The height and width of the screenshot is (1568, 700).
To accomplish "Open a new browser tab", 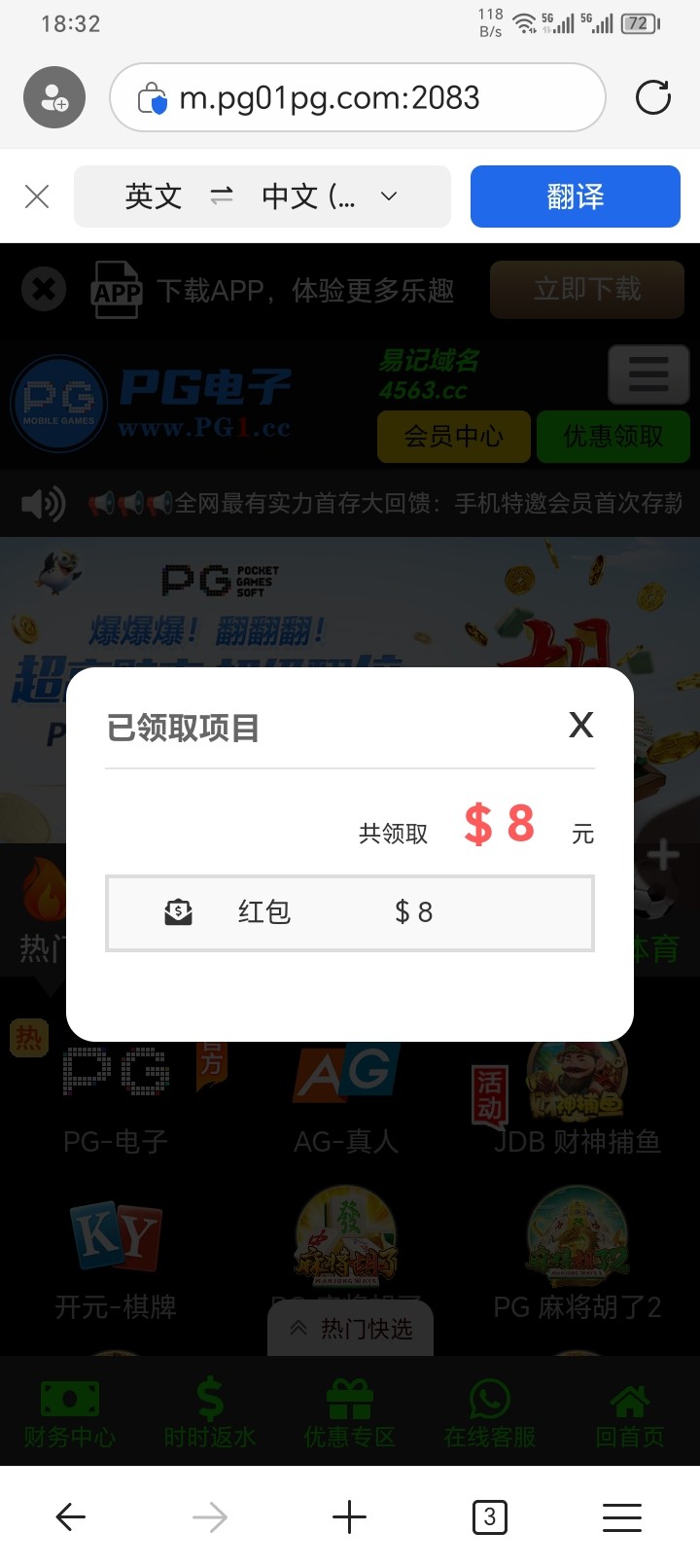I will click(349, 1516).
